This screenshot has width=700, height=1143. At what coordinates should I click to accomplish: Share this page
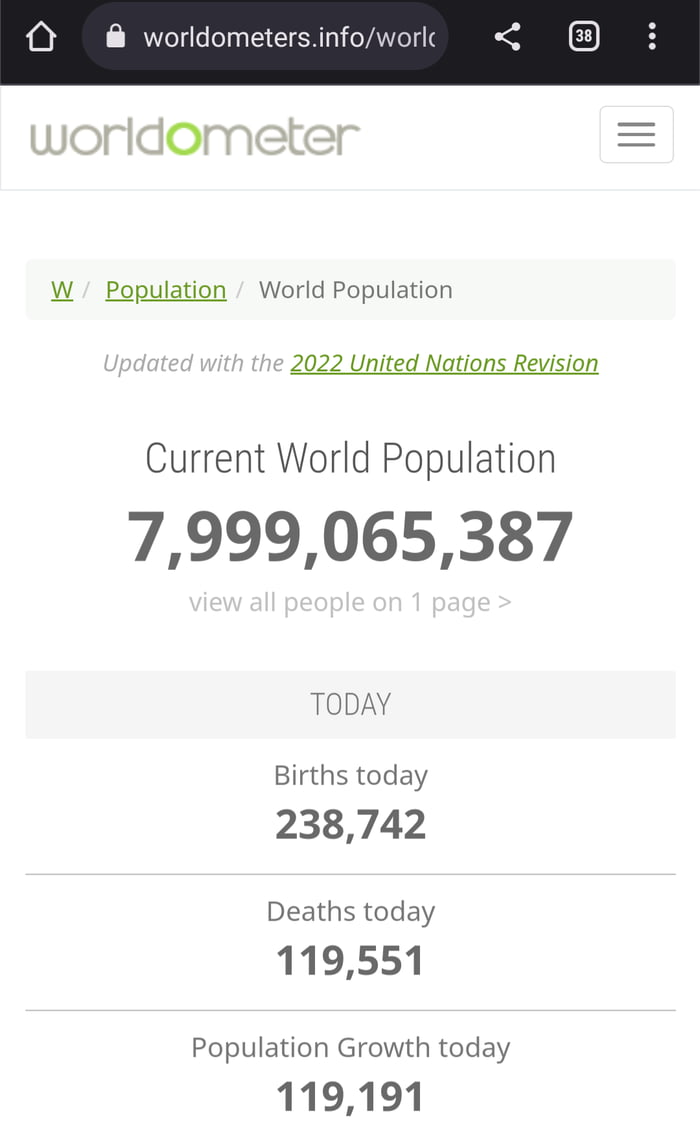(x=507, y=38)
